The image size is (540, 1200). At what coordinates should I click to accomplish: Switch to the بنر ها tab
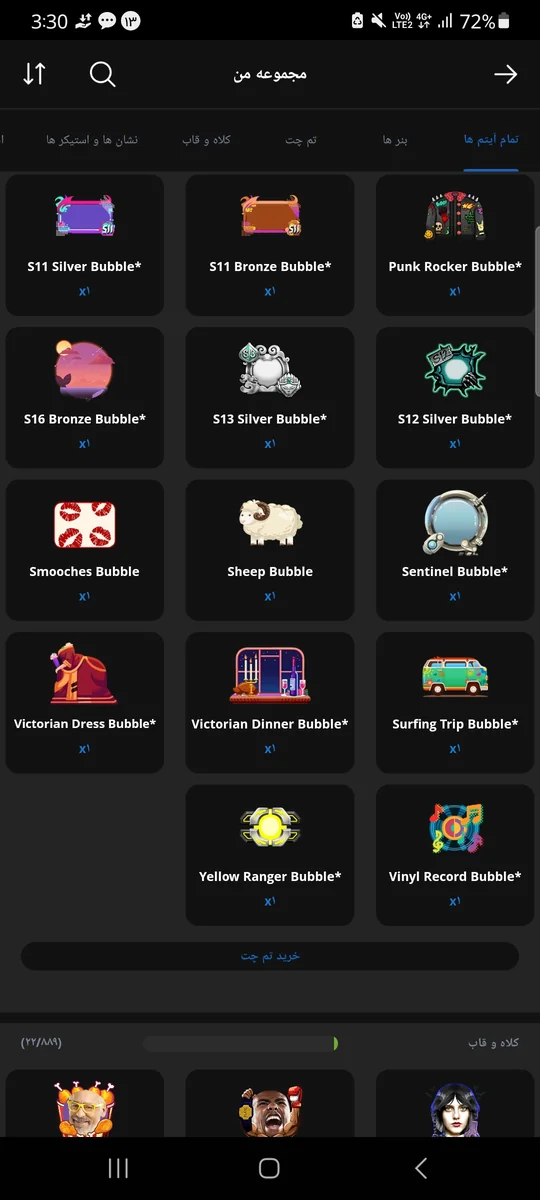[395, 140]
